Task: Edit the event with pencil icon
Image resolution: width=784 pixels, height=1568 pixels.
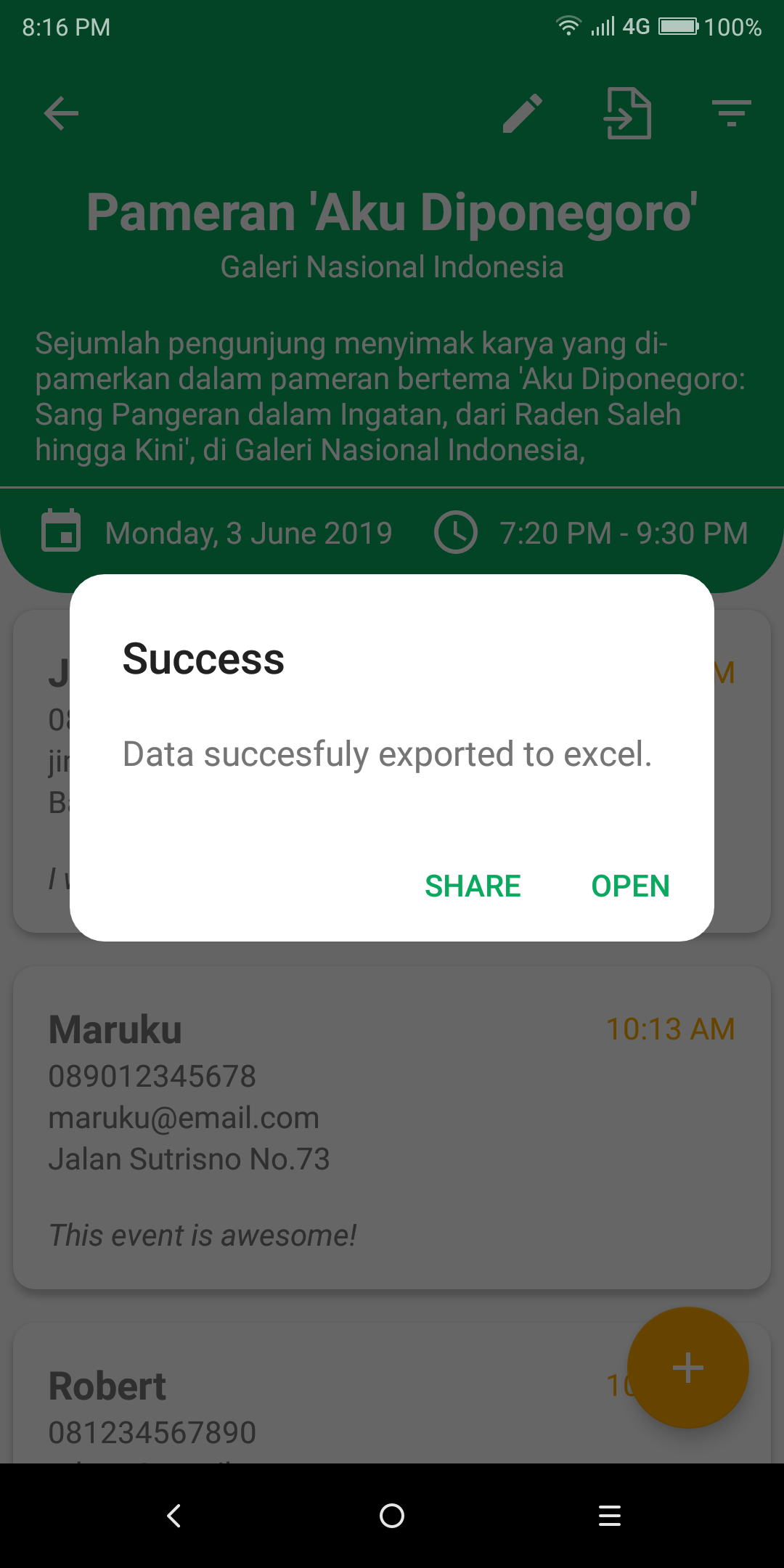Action: pos(523,113)
